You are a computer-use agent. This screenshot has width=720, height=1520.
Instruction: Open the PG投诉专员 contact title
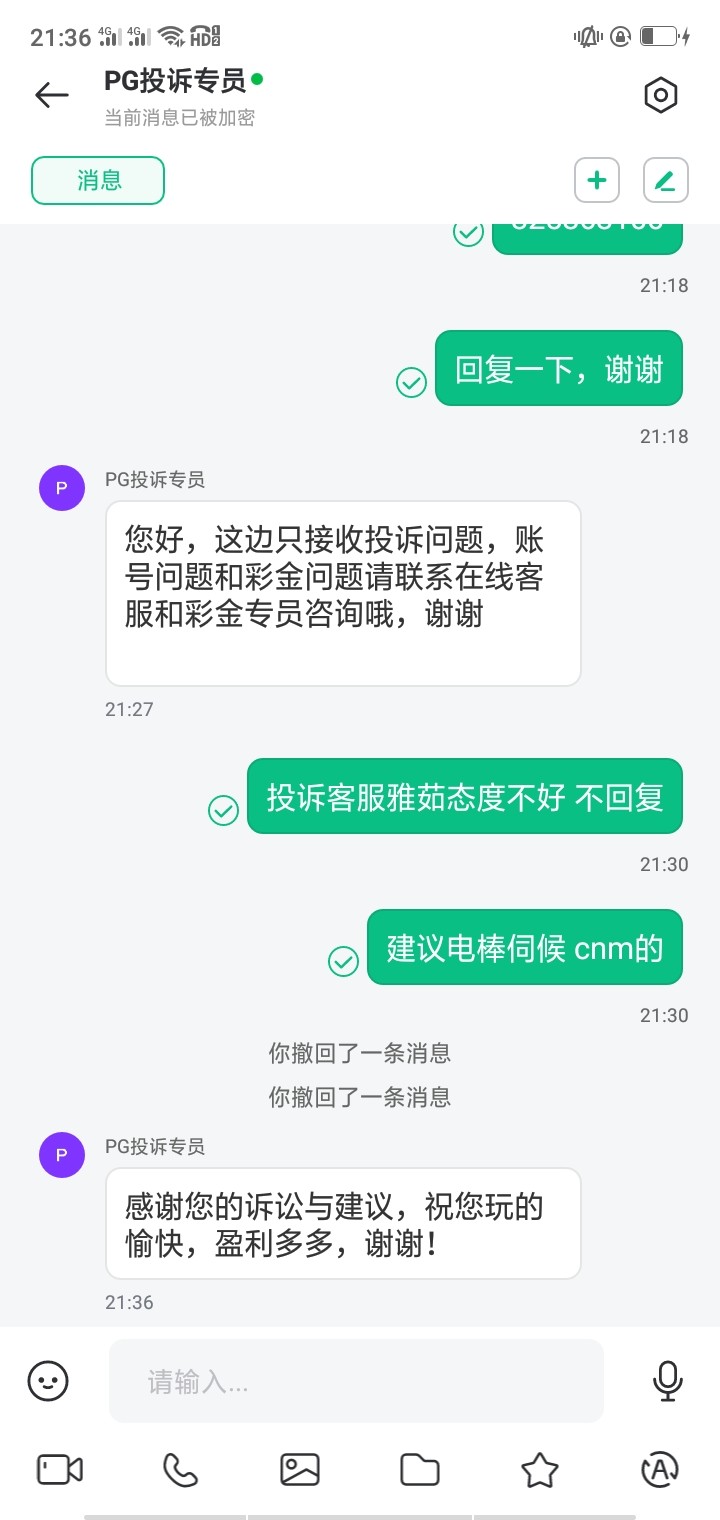click(x=176, y=81)
